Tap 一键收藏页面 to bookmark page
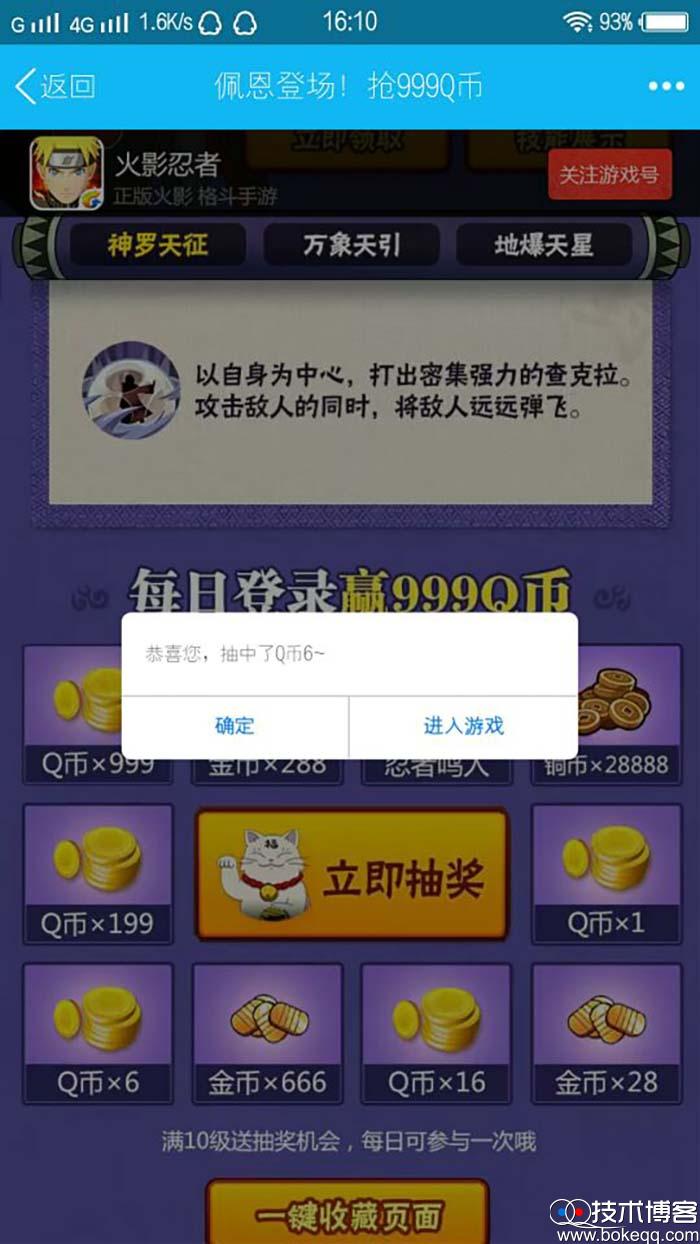The width and height of the screenshot is (700, 1244). pos(347,1215)
